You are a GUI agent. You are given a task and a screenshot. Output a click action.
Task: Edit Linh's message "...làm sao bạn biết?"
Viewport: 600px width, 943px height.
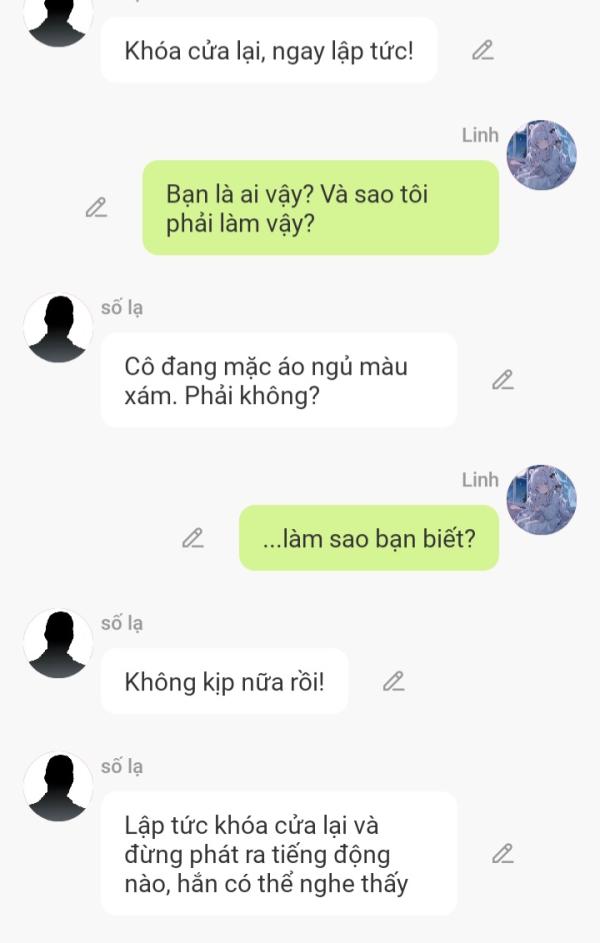(193, 539)
